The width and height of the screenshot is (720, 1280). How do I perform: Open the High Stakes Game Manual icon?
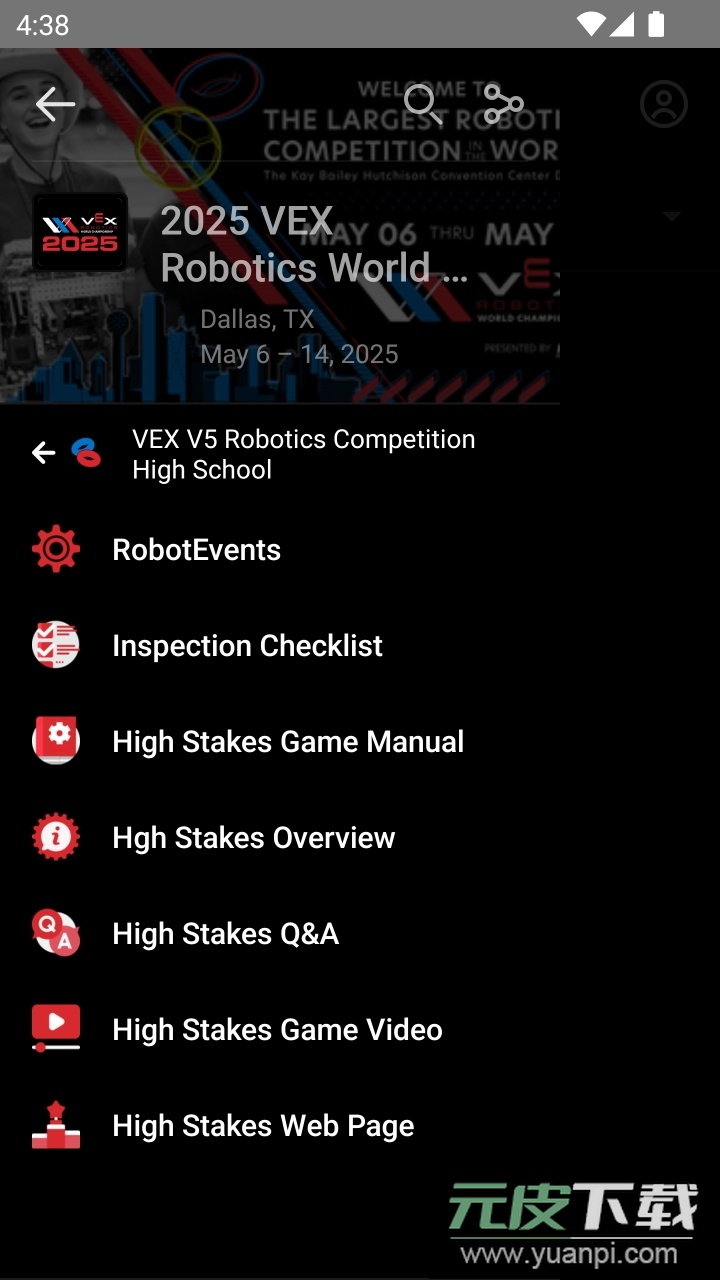[x=56, y=740]
